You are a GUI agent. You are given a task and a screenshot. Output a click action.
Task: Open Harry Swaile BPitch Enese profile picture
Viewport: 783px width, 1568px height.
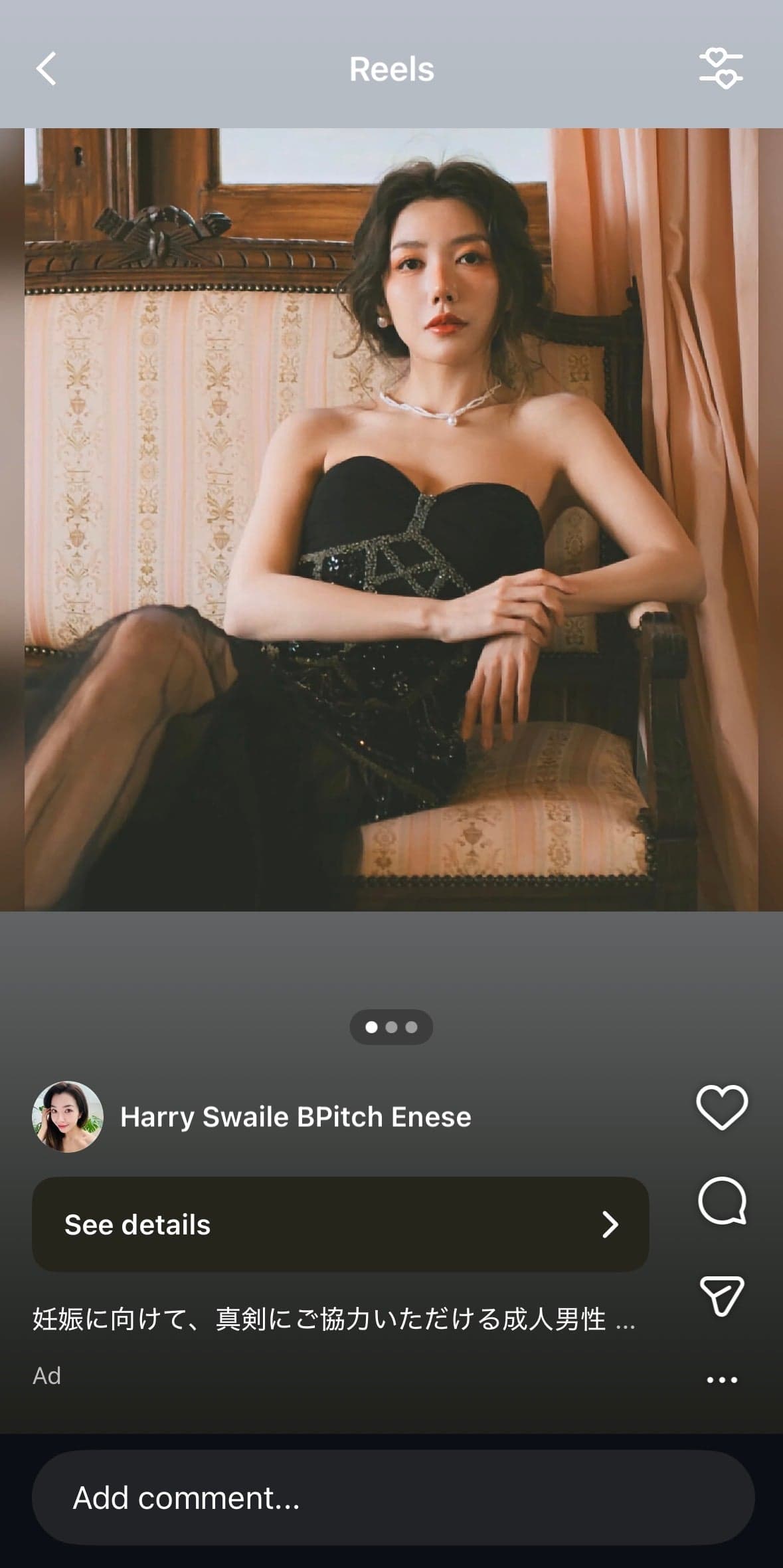(68, 1117)
